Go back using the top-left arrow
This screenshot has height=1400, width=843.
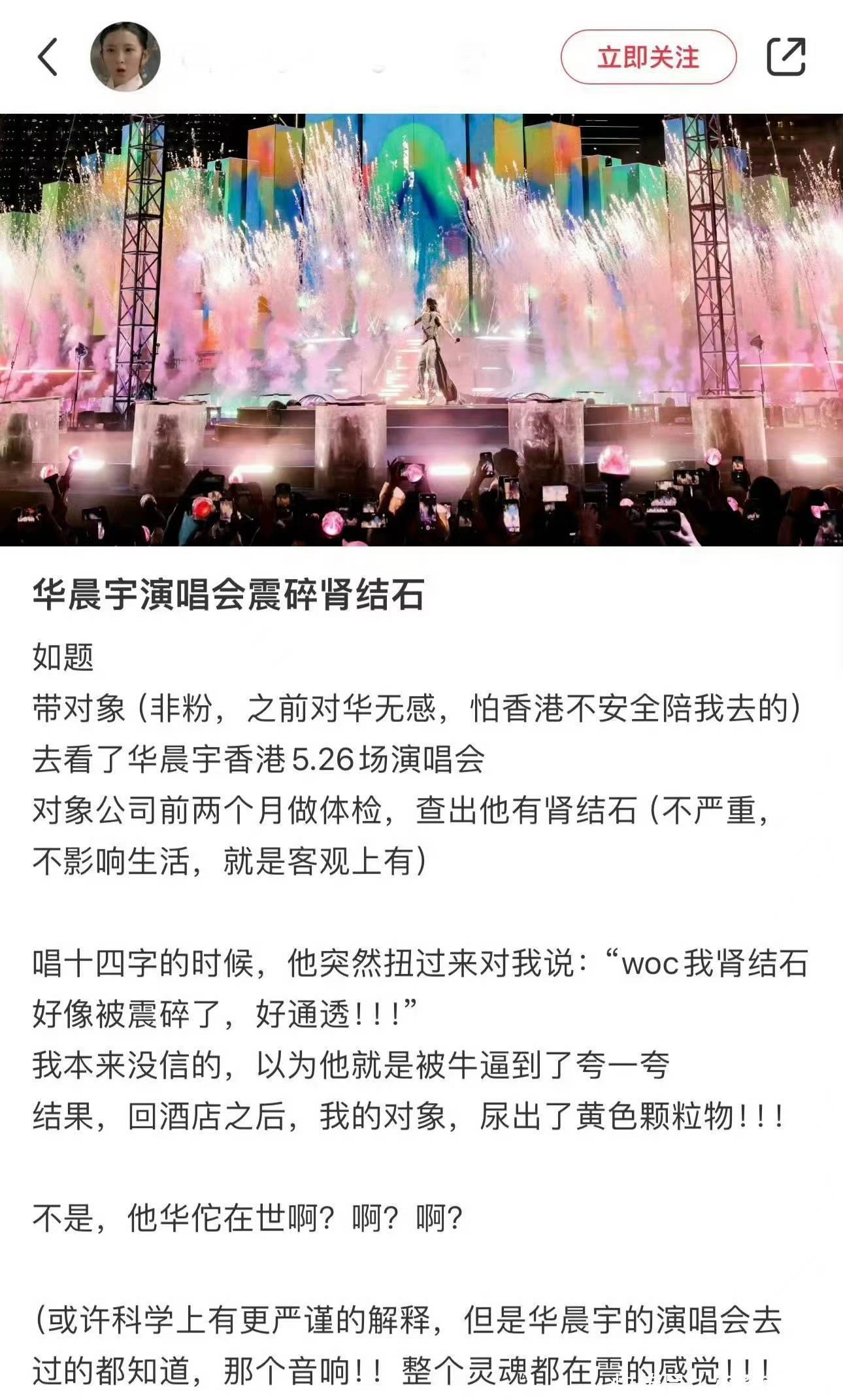pyautogui.click(x=48, y=58)
